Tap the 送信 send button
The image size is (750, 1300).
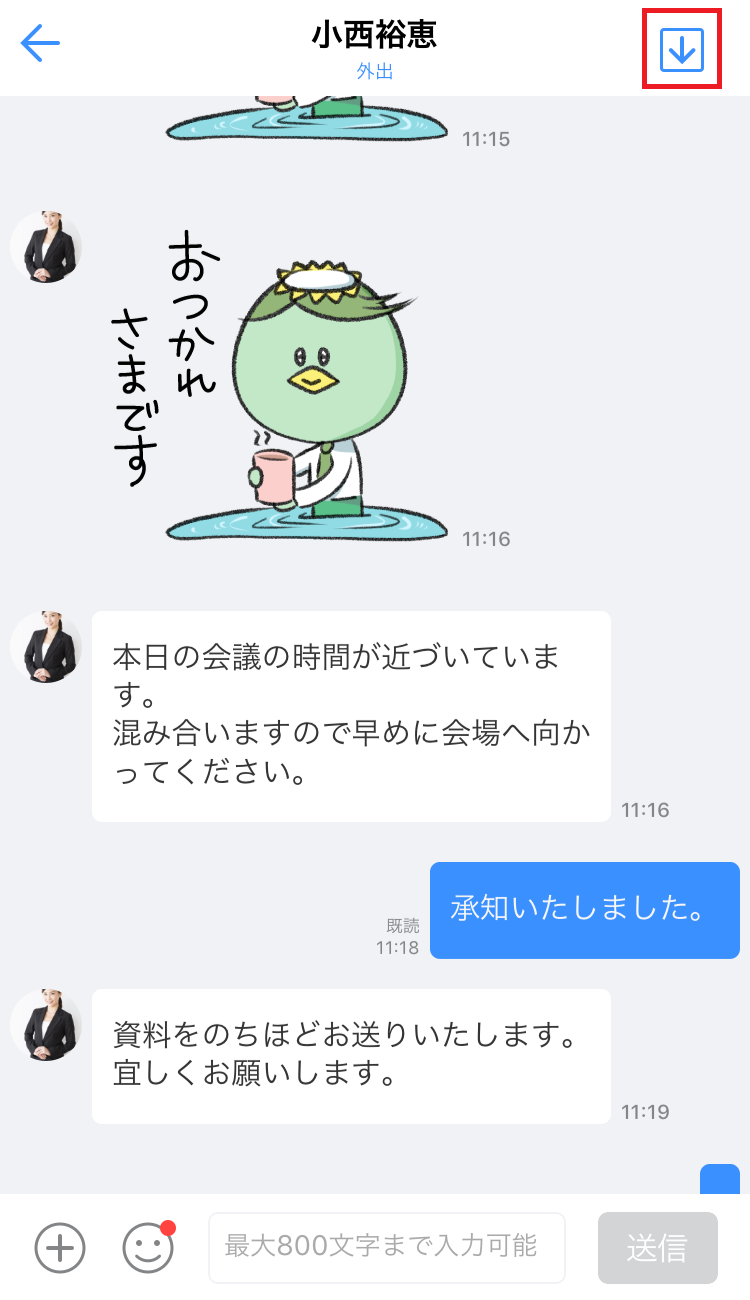tap(657, 1247)
